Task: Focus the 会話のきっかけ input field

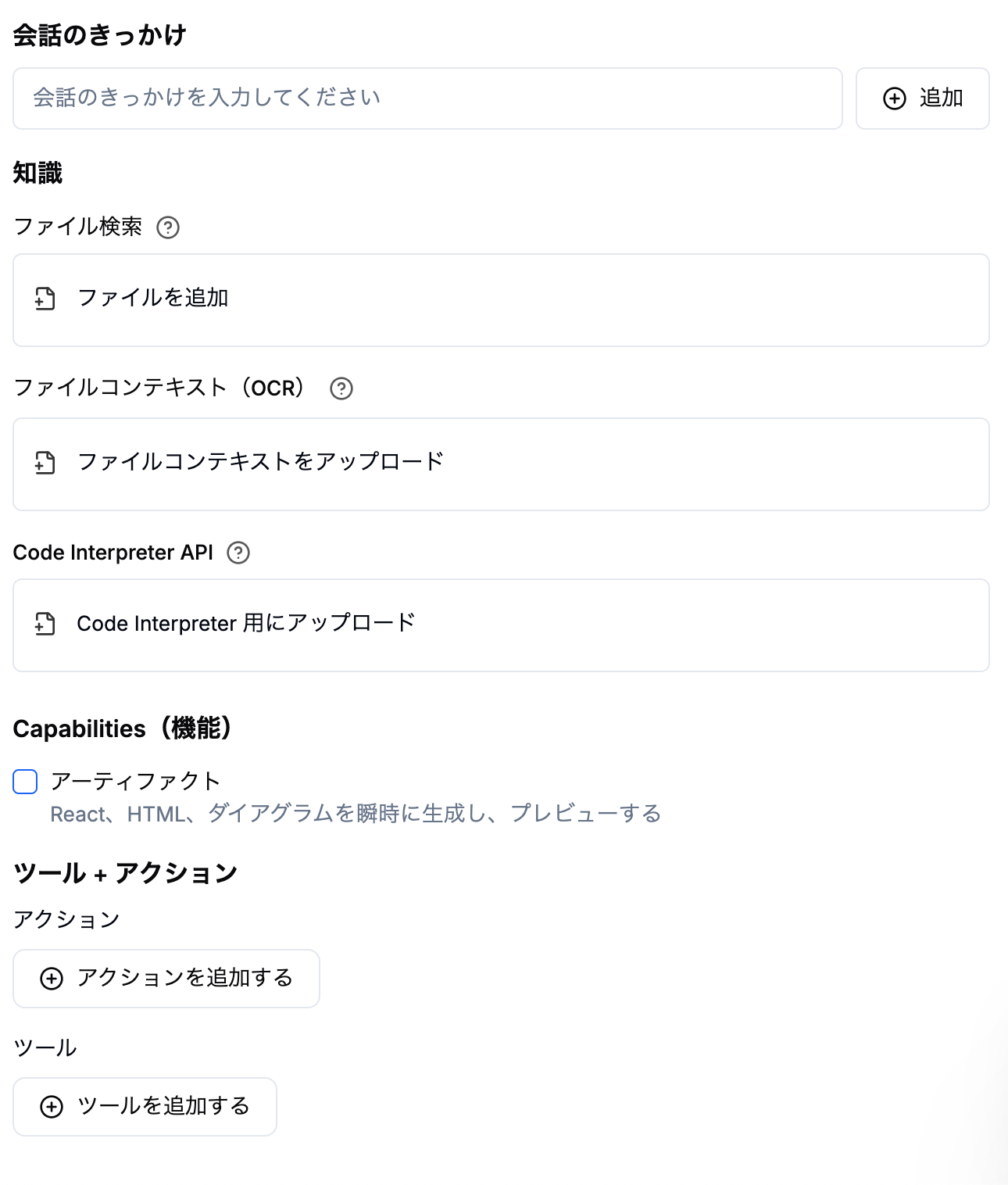Action: point(427,98)
